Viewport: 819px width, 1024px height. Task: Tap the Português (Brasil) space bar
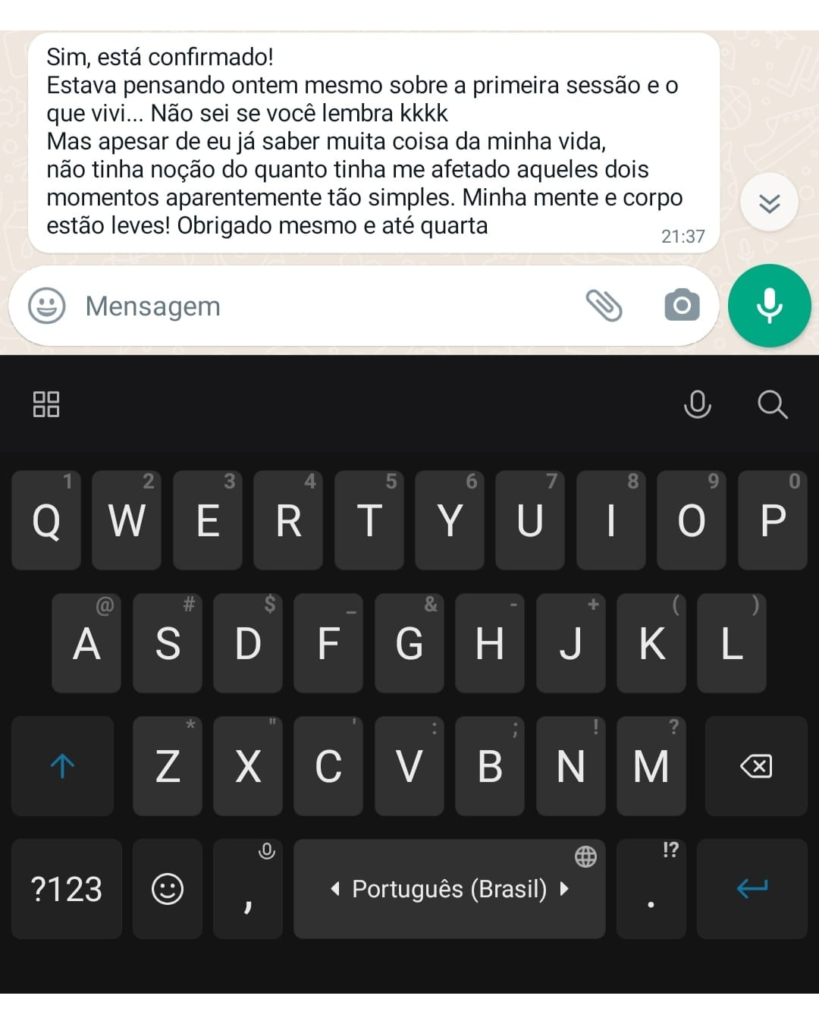point(449,889)
